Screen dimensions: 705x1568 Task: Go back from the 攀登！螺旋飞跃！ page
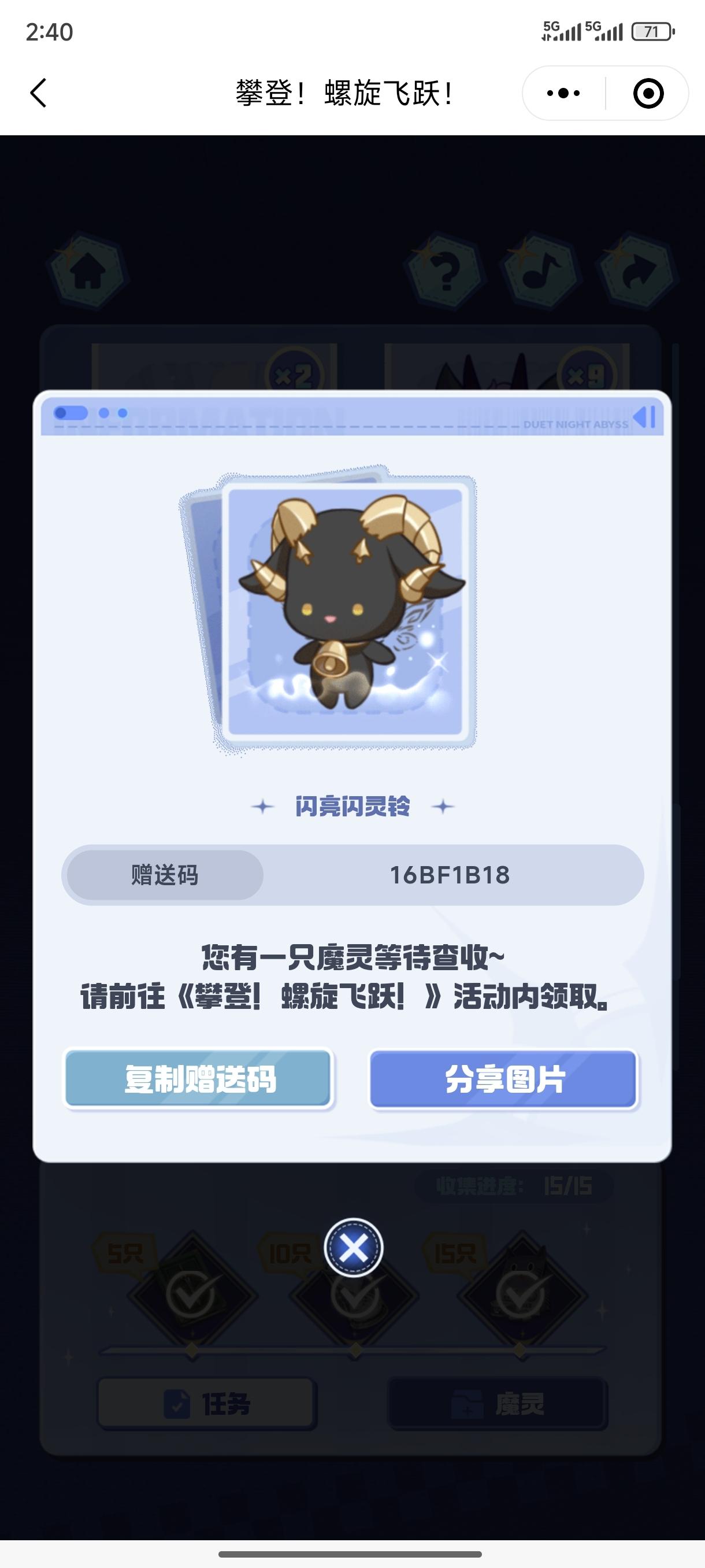click(38, 93)
